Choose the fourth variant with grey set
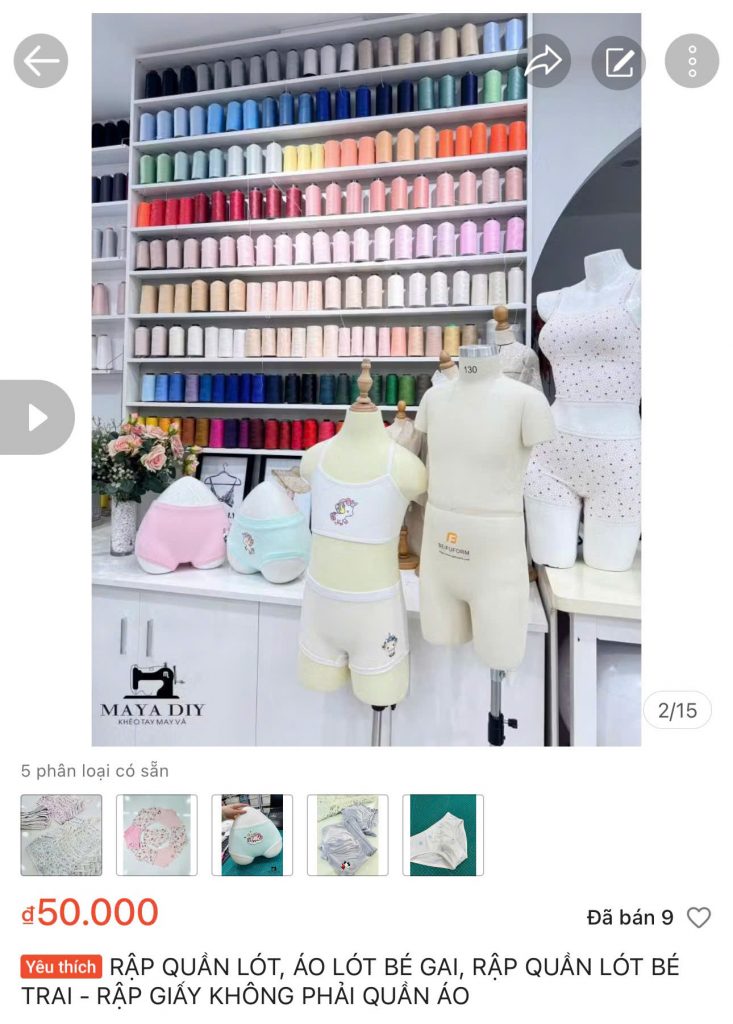Viewport: 733px width, 1024px height. pyautogui.click(x=347, y=835)
